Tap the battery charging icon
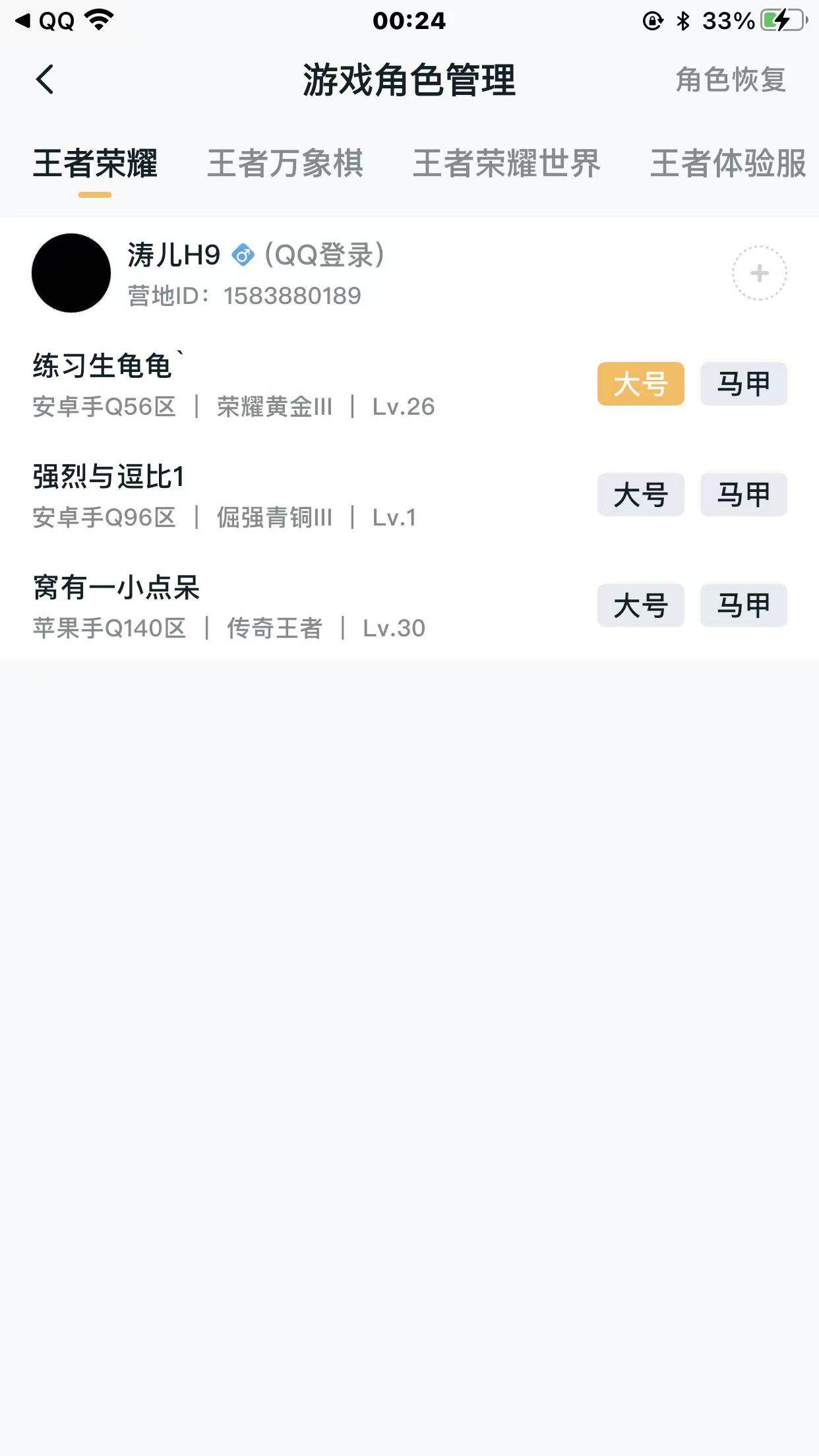Viewport: 819px width, 1456px height. [x=778, y=22]
